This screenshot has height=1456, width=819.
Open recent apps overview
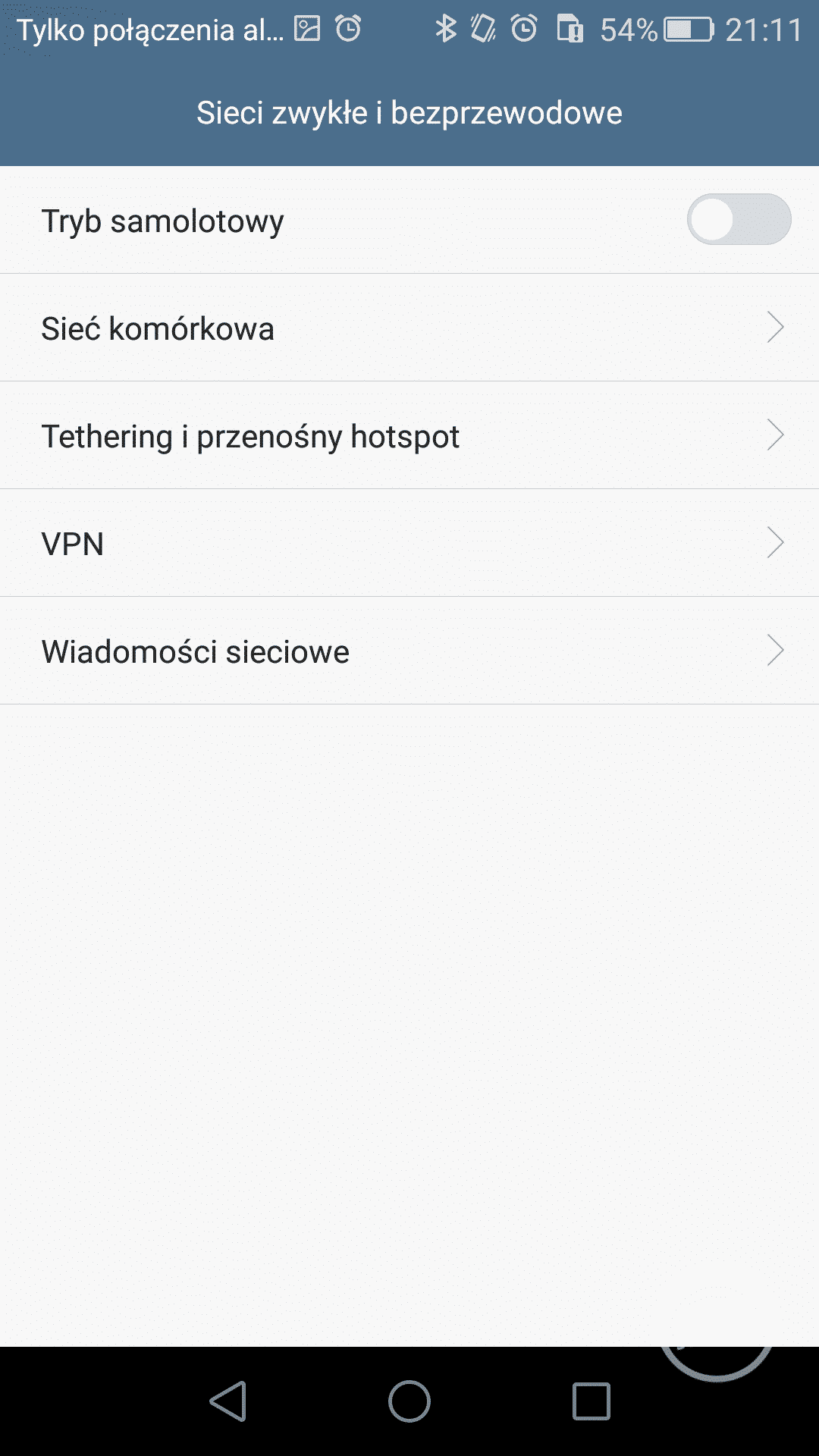tap(591, 1401)
